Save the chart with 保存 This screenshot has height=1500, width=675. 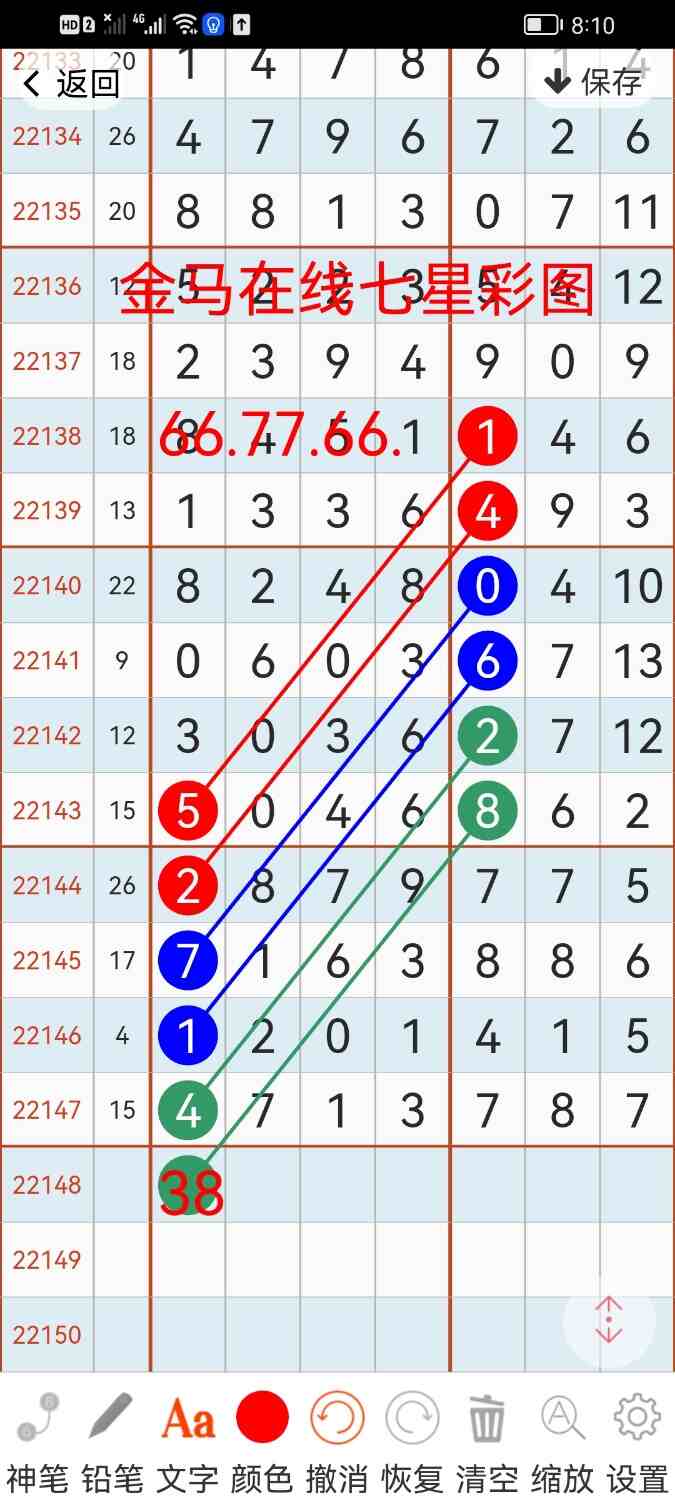(x=592, y=82)
